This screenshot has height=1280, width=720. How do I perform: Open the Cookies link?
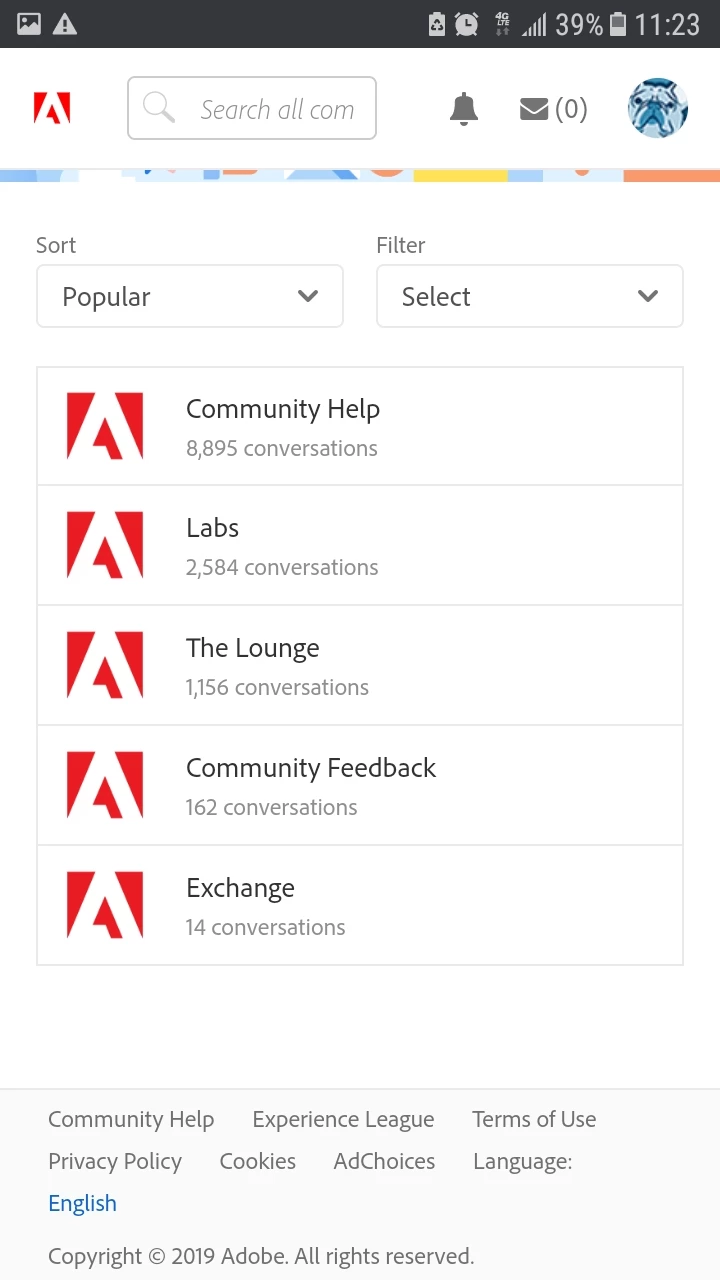point(257,1162)
